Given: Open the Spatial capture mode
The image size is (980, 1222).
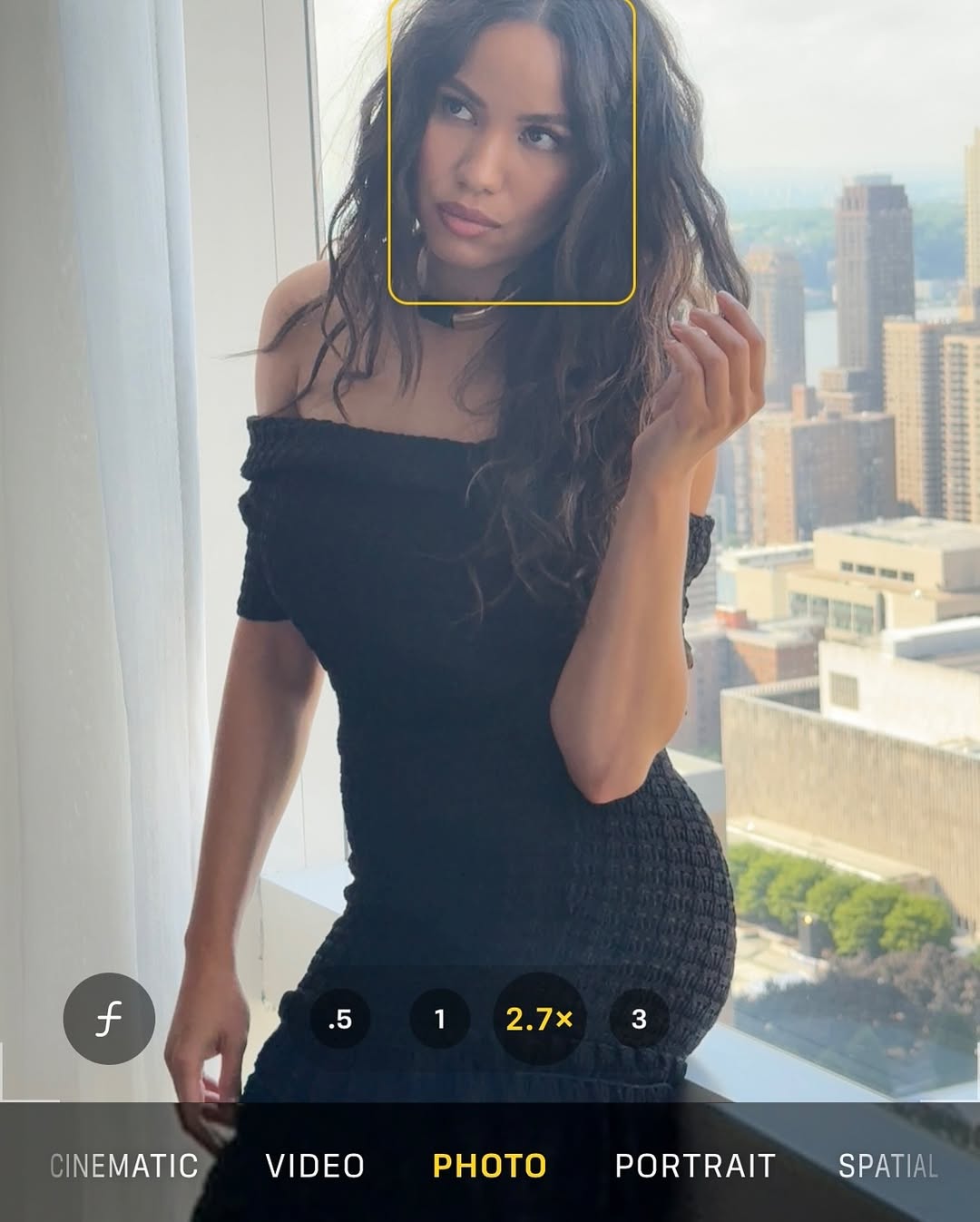Looking at the screenshot, I should point(887,1166).
